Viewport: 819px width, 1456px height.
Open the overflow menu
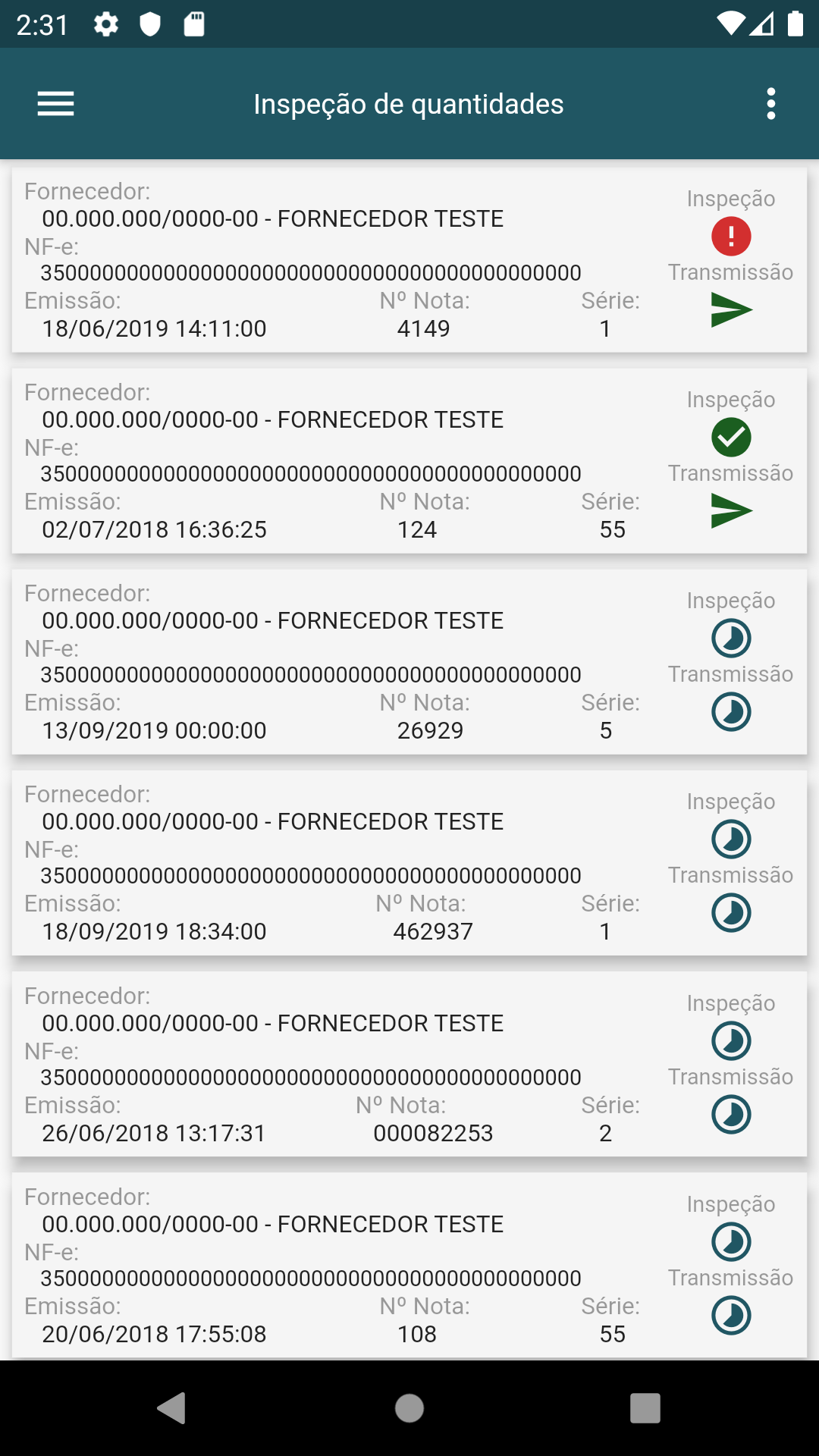click(770, 104)
